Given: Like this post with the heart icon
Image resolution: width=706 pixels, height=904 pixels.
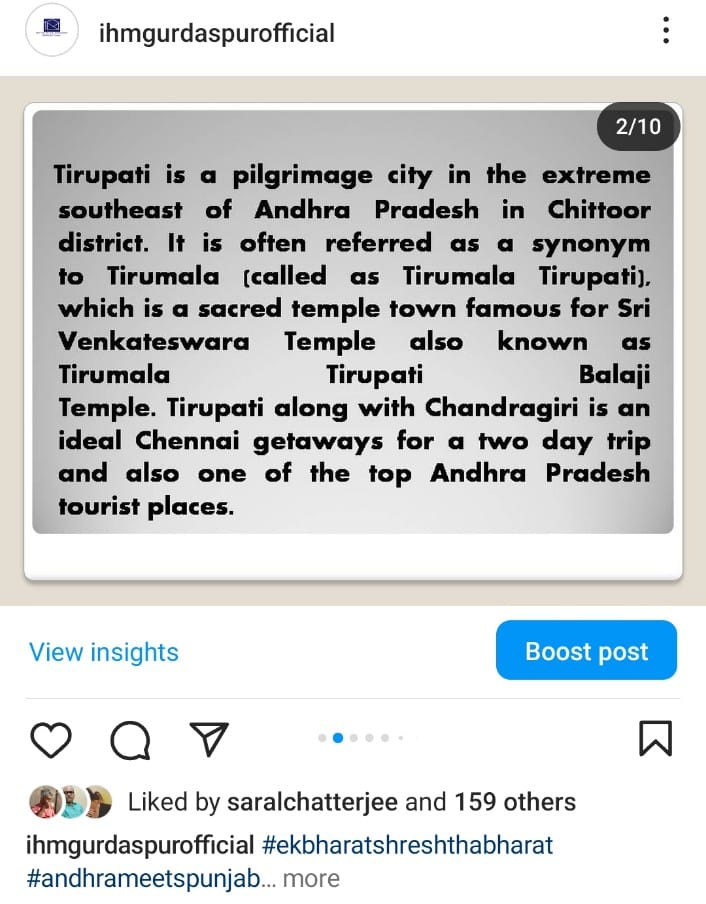Looking at the screenshot, I should tap(51, 739).
